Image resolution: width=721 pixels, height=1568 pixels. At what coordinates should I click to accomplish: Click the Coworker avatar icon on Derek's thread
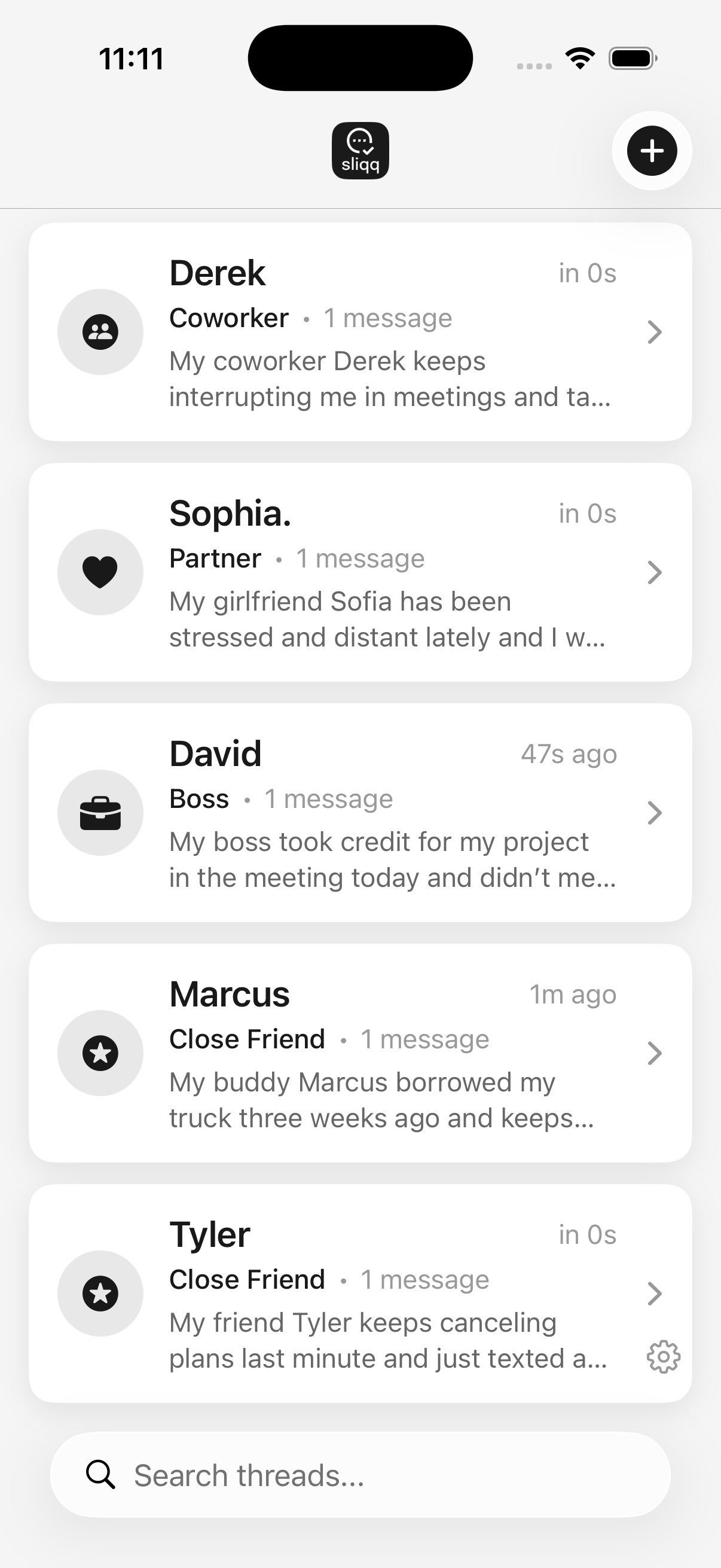tap(100, 332)
